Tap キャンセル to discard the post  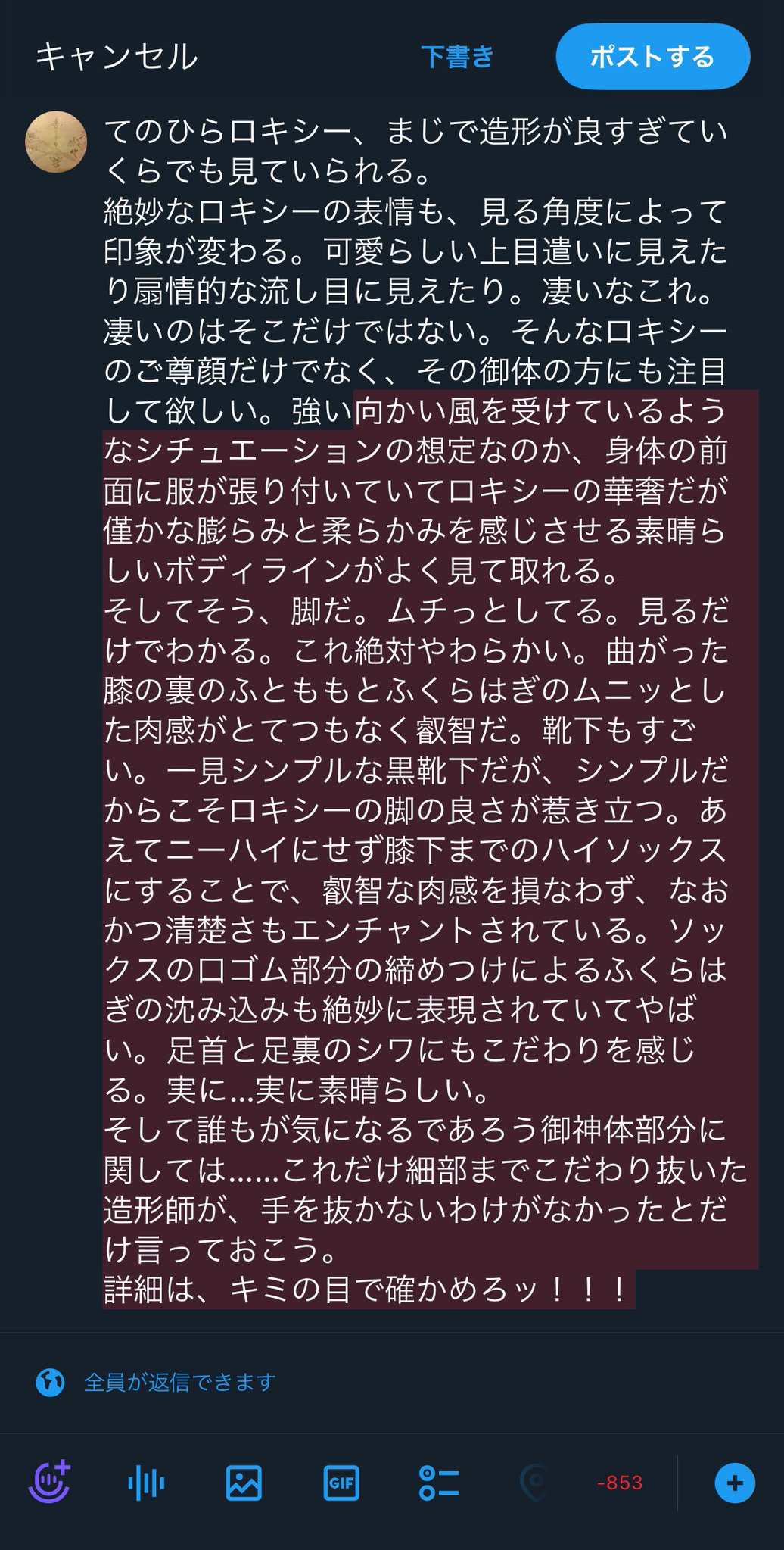pyautogui.click(x=117, y=58)
